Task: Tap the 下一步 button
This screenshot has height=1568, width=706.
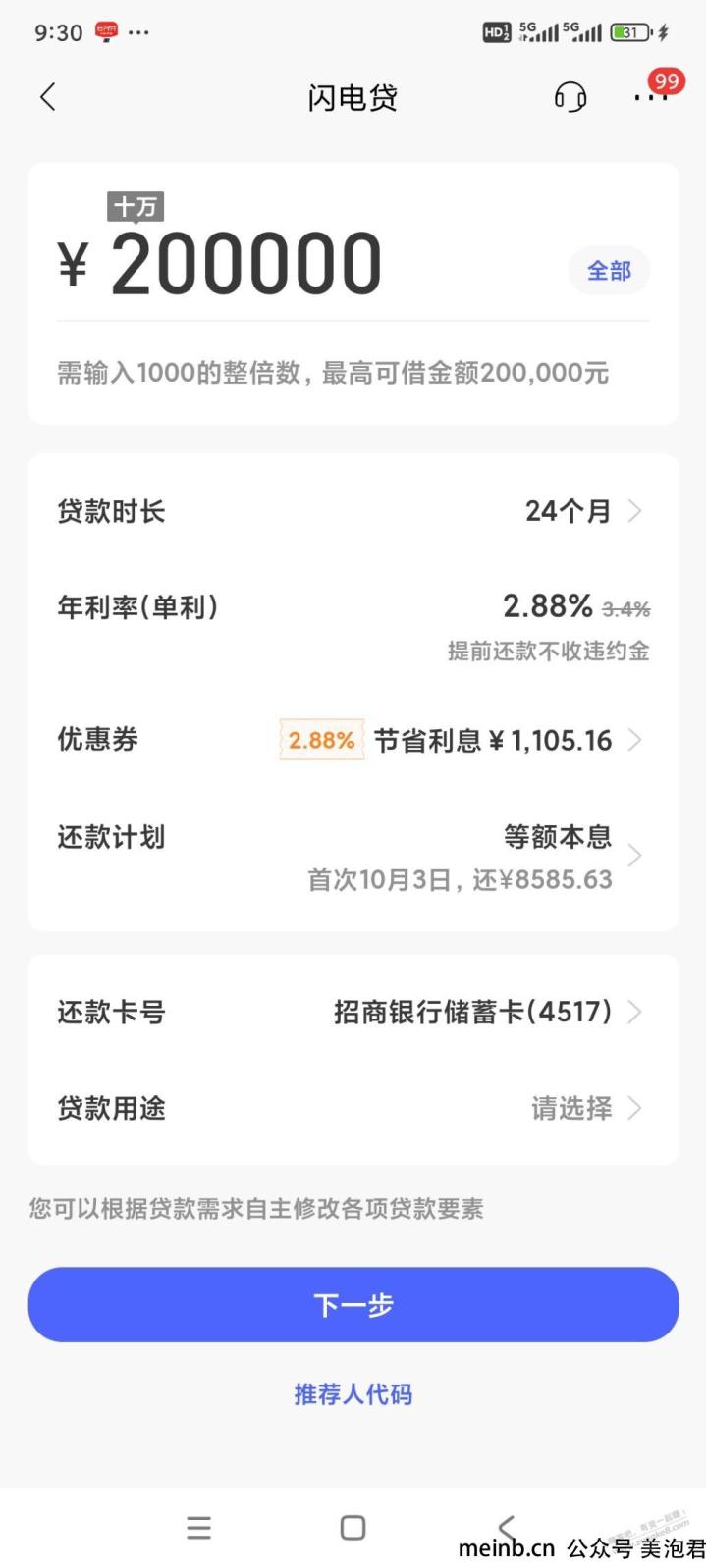Action: click(x=353, y=1305)
